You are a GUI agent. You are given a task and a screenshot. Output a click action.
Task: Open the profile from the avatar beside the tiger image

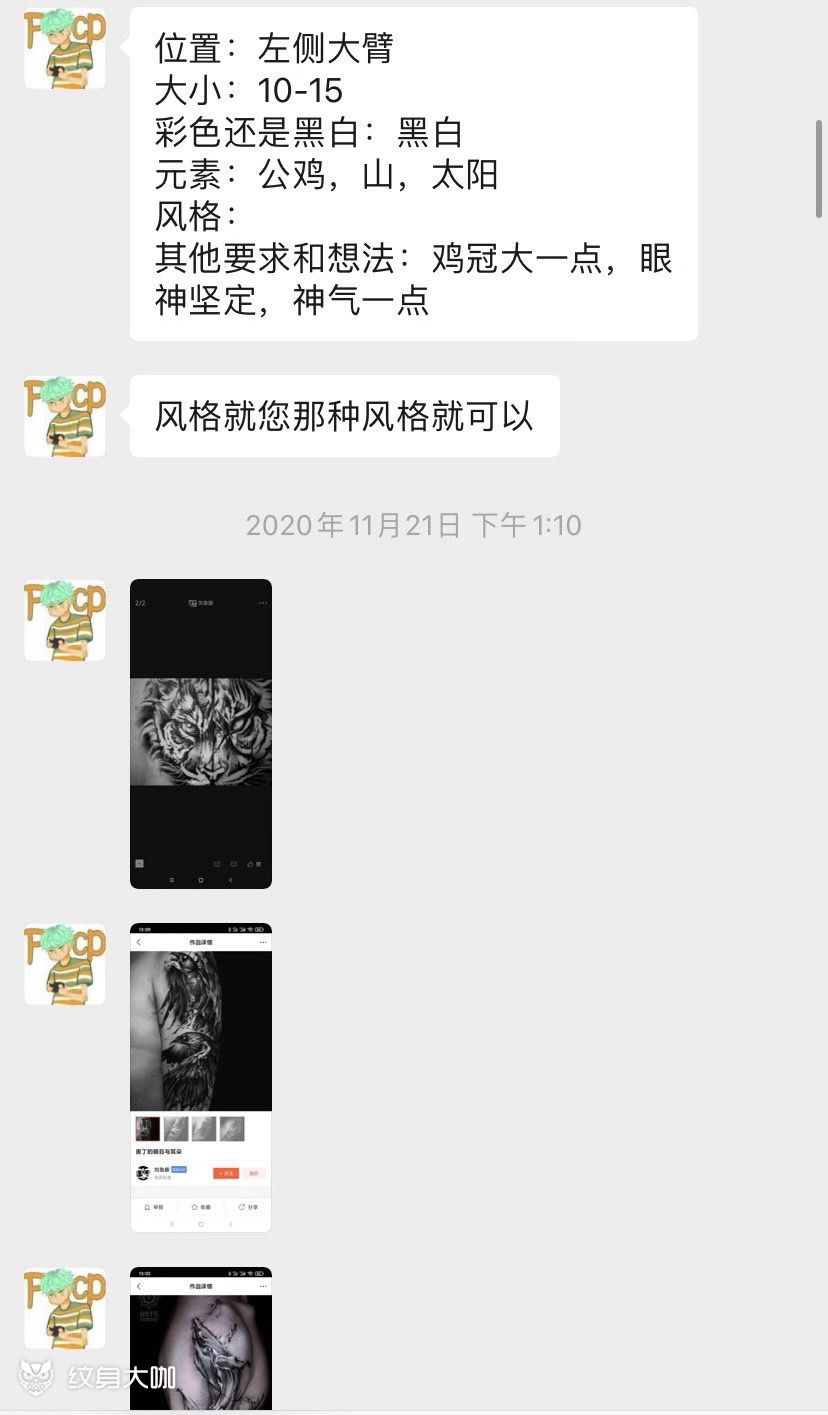[x=65, y=620]
